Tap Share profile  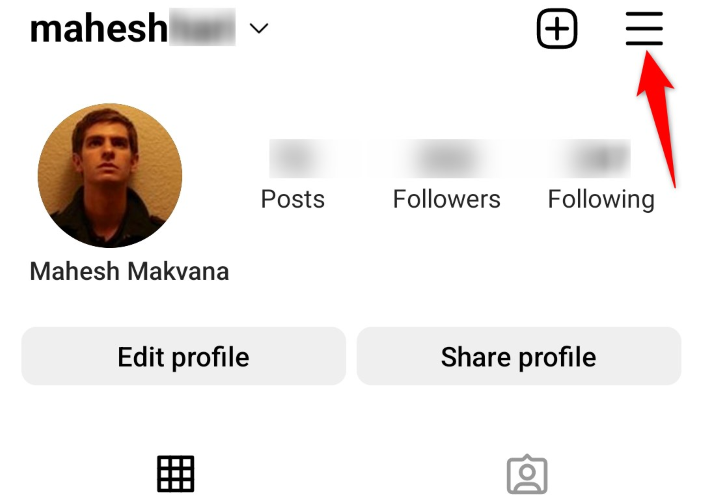pos(518,357)
